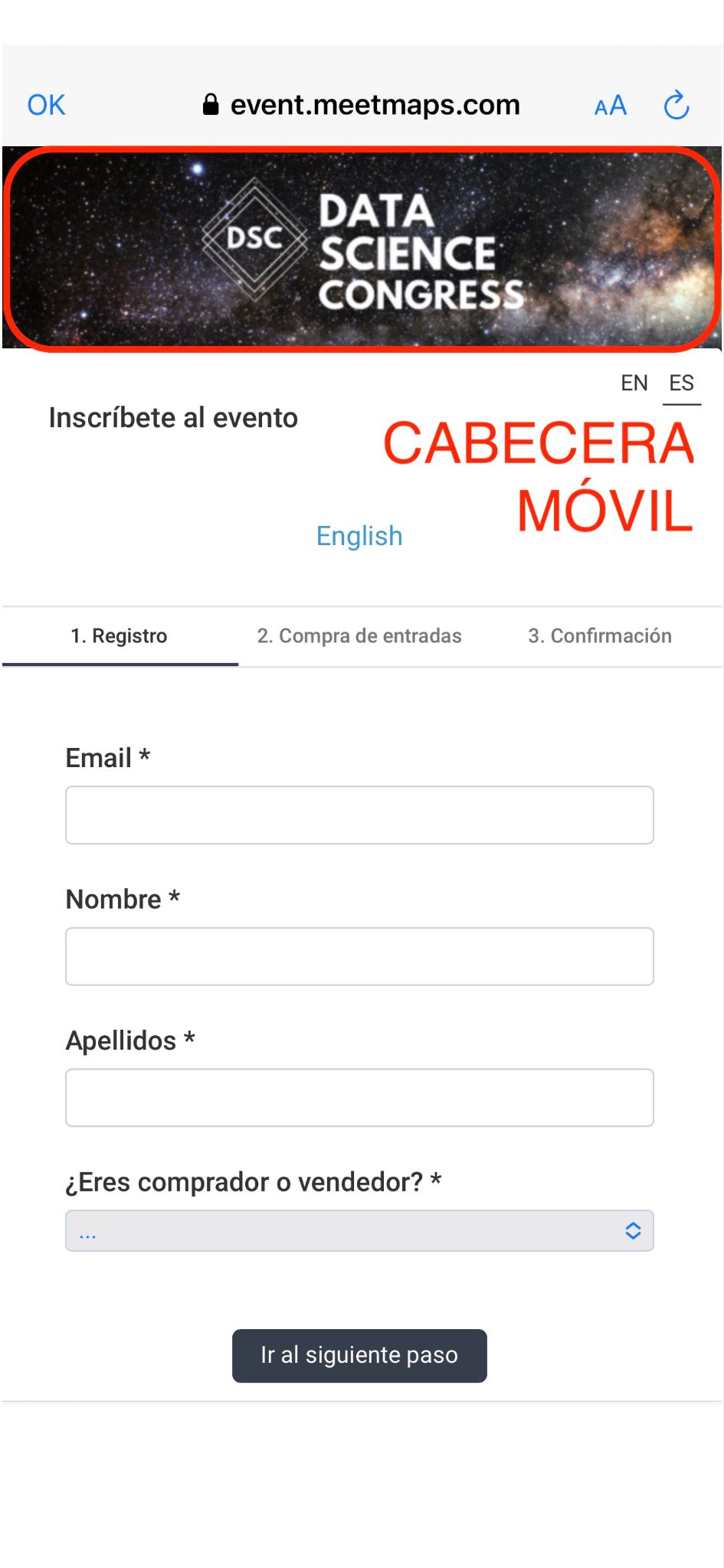Tap Ir al siguiente paso

click(359, 1356)
